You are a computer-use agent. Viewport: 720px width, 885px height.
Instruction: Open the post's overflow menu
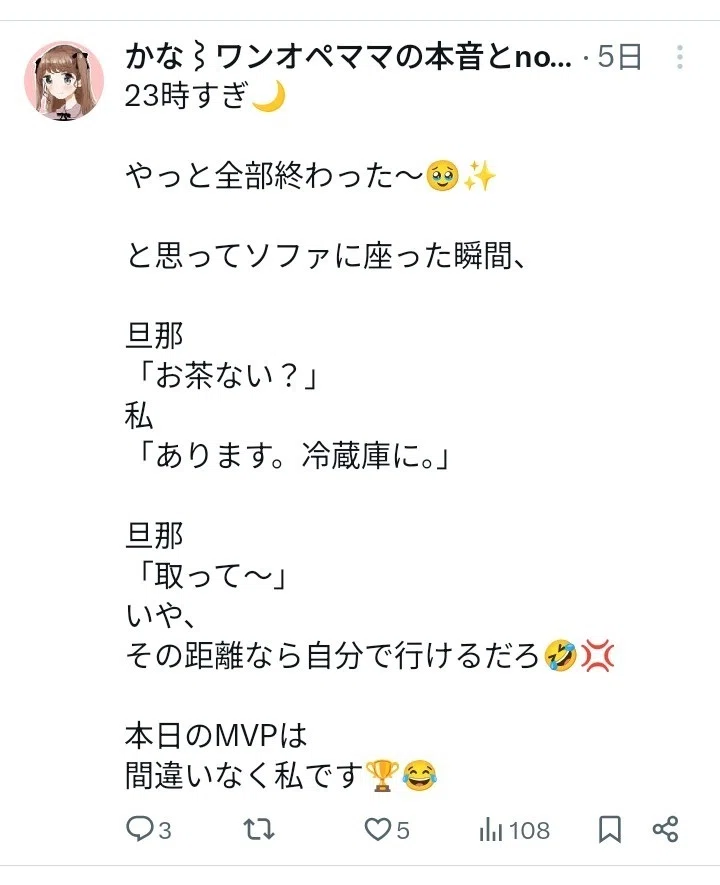(679, 57)
